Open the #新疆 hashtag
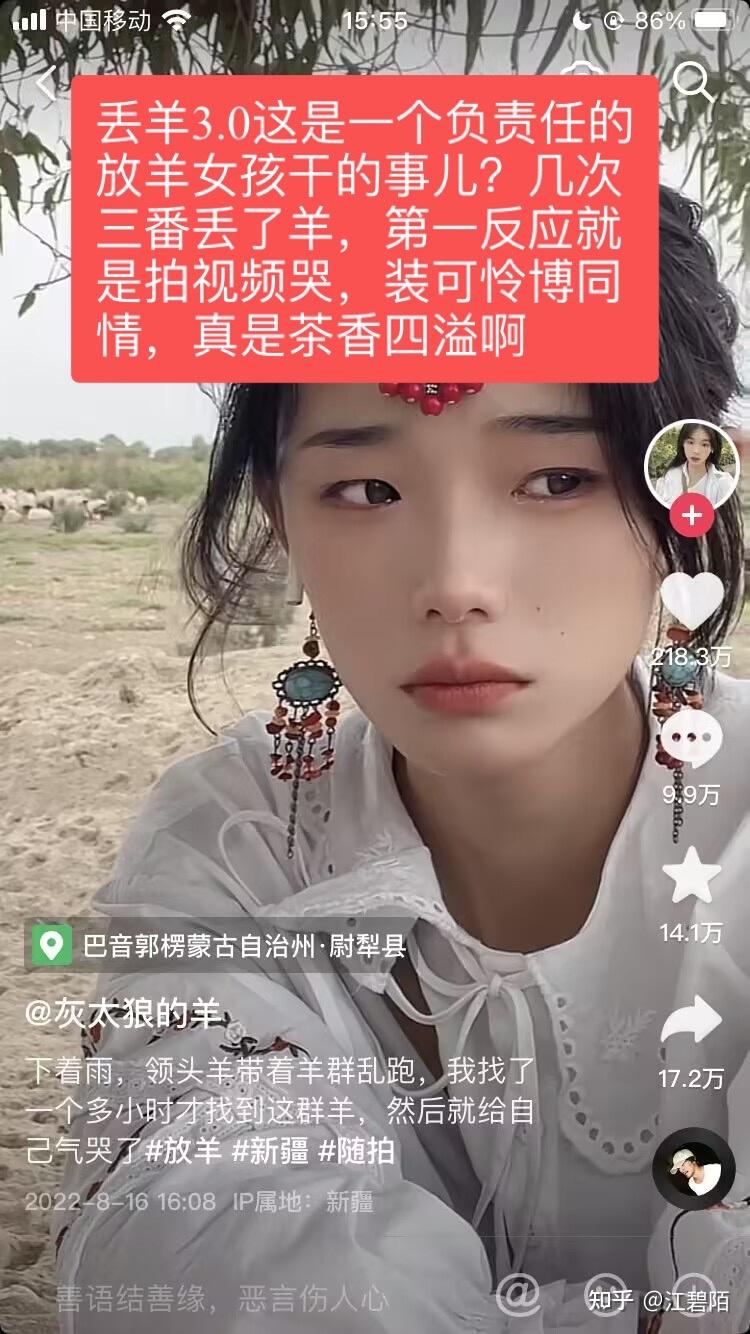The width and height of the screenshot is (750, 1334). [x=270, y=1151]
